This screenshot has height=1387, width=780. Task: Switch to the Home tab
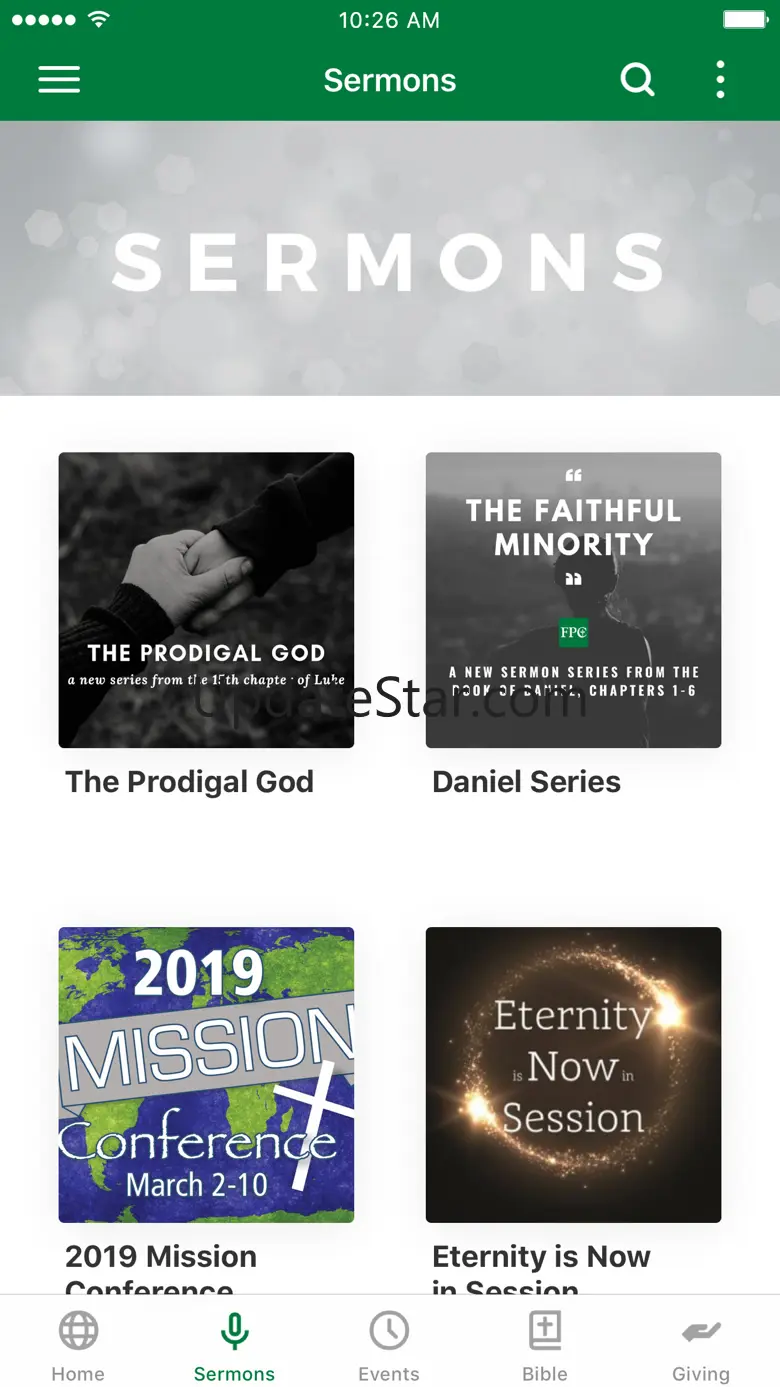click(78, 1346)
